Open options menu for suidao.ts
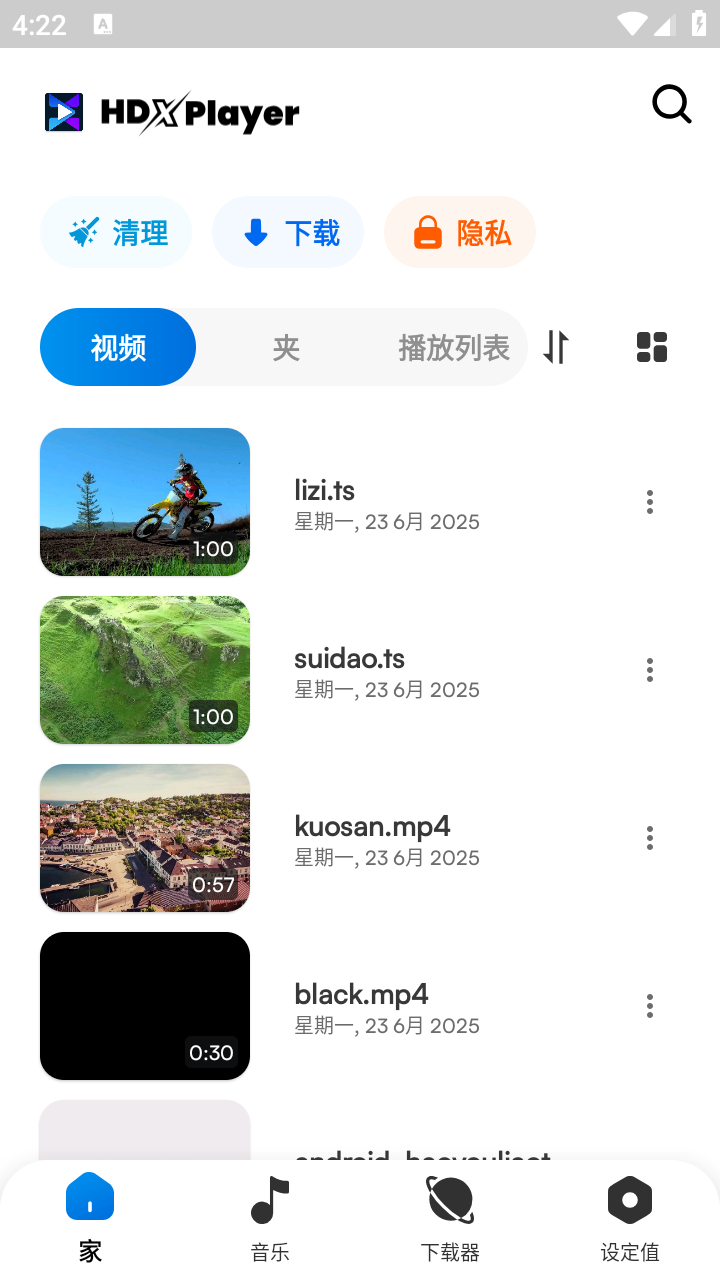Image resolution: width=720 pixels, height=1280 pixels. 649,670
